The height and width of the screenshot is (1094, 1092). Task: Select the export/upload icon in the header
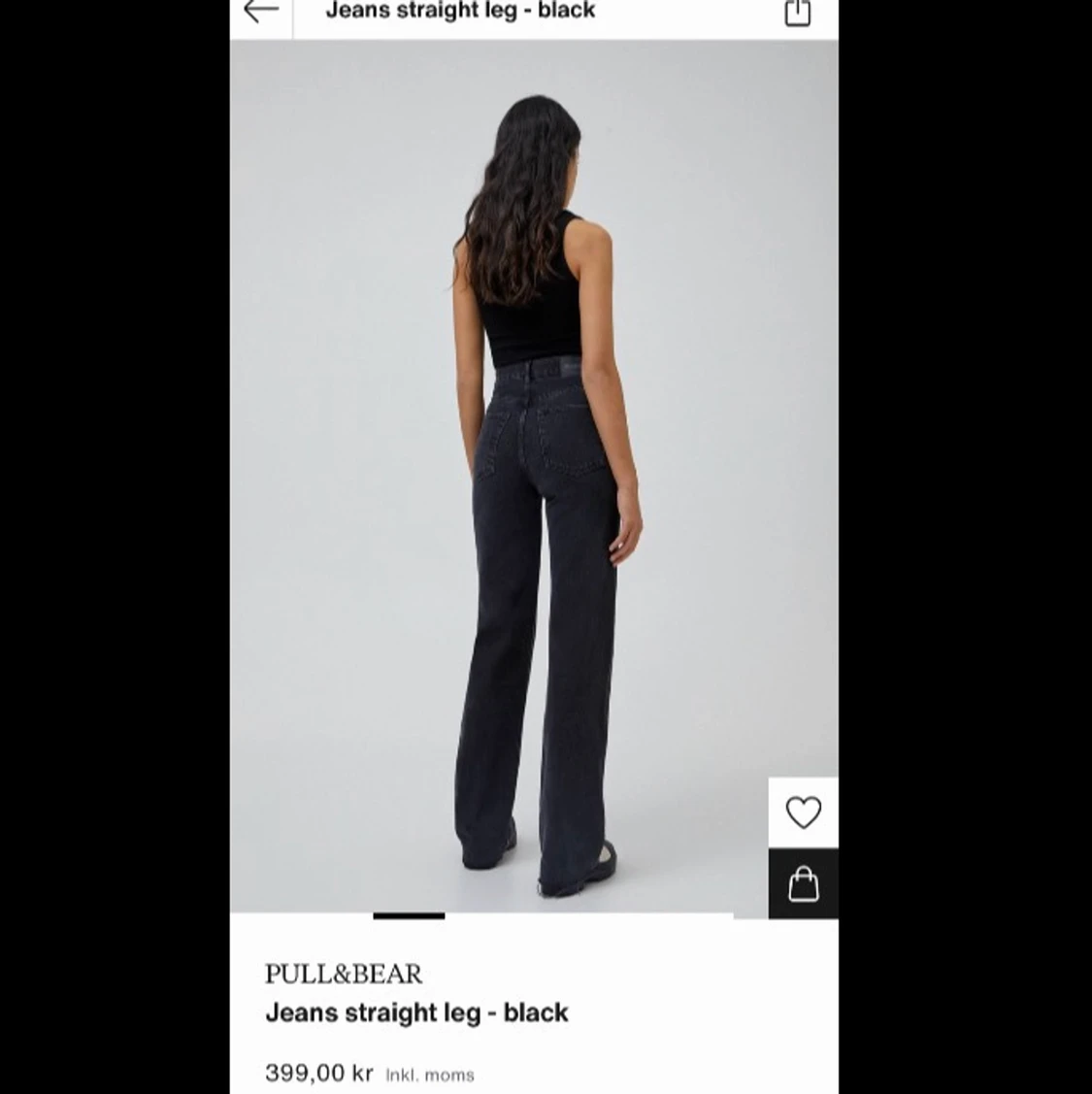(x=798, y=13)
